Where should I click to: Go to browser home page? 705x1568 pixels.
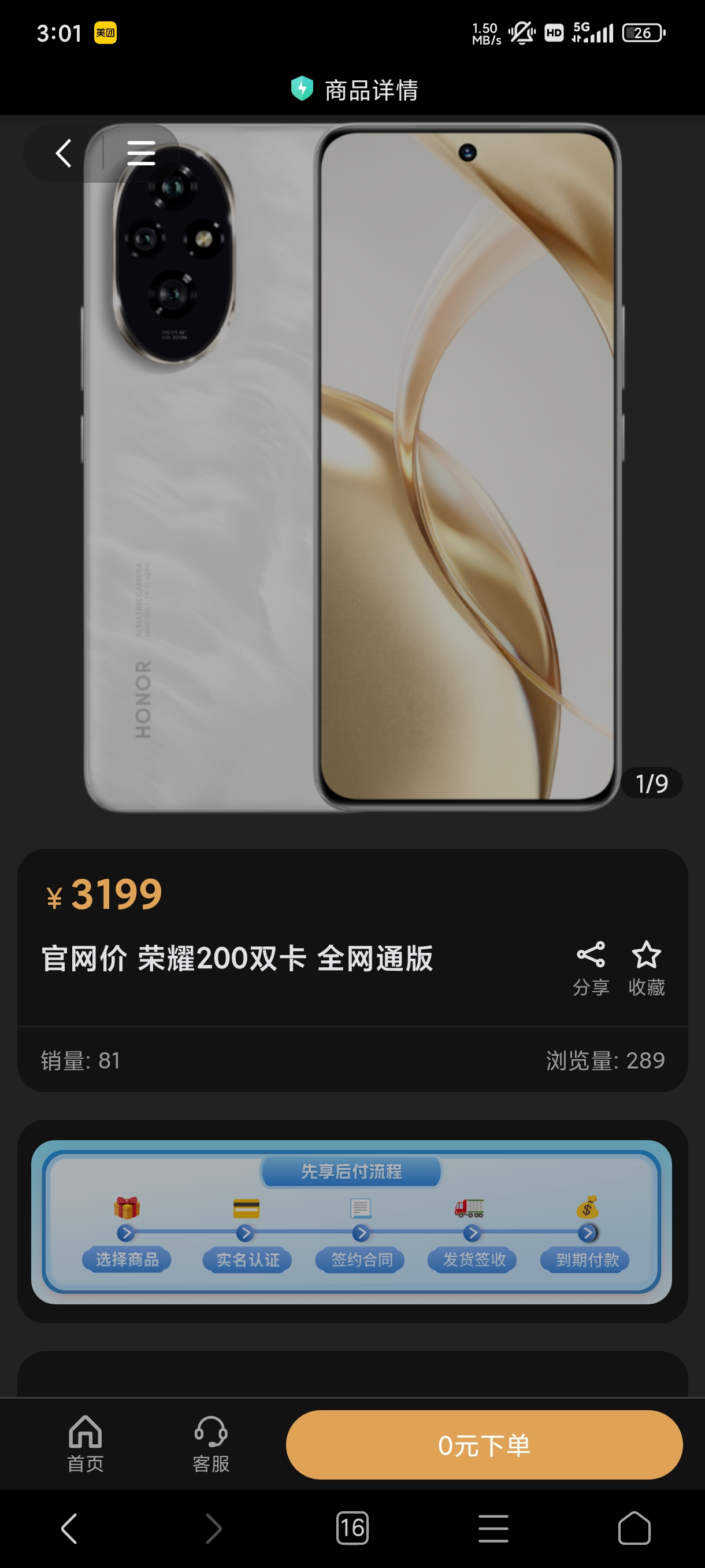tap(634, 1528)
